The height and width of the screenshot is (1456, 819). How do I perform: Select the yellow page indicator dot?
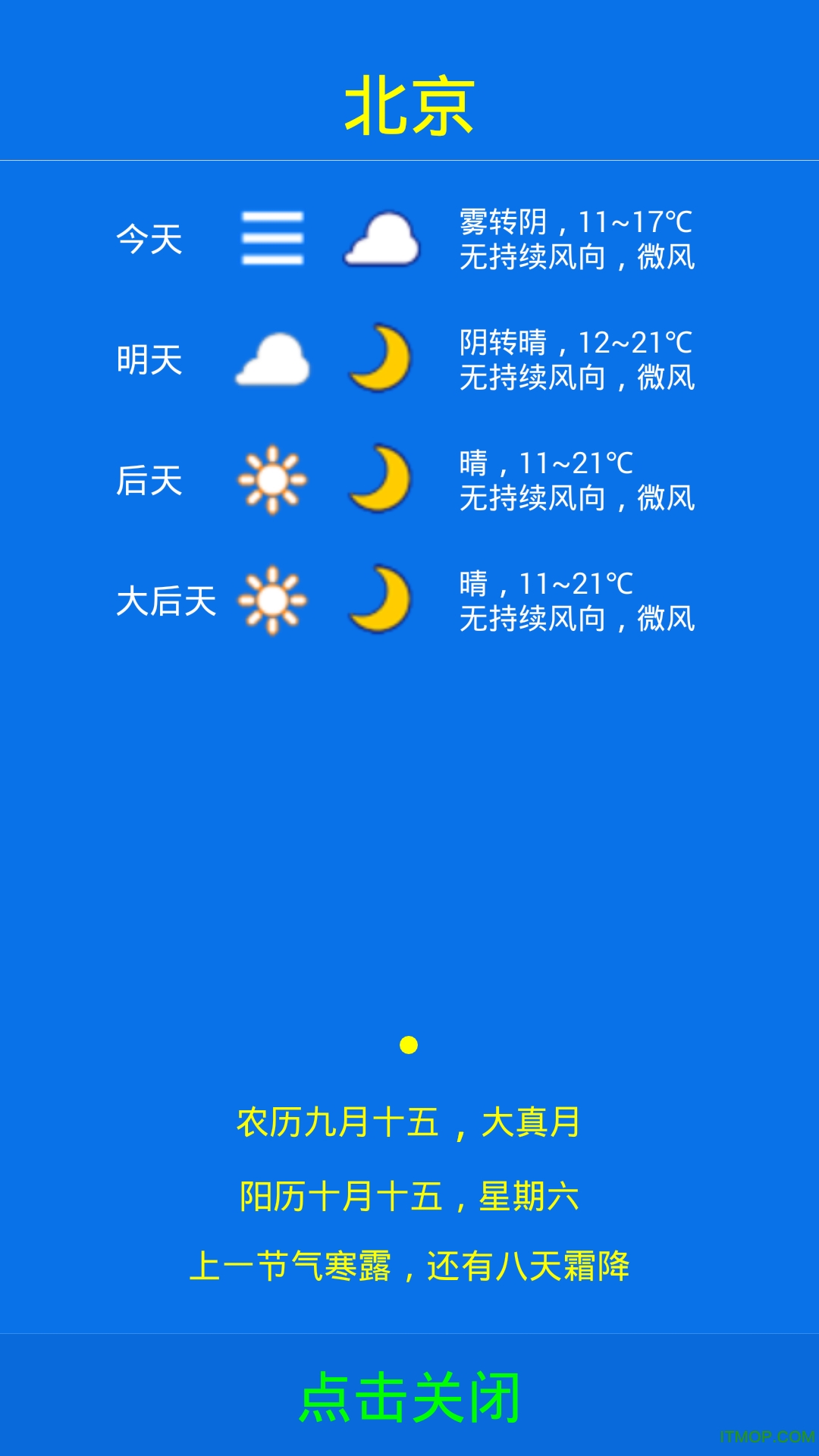(x=409, y=1045)
